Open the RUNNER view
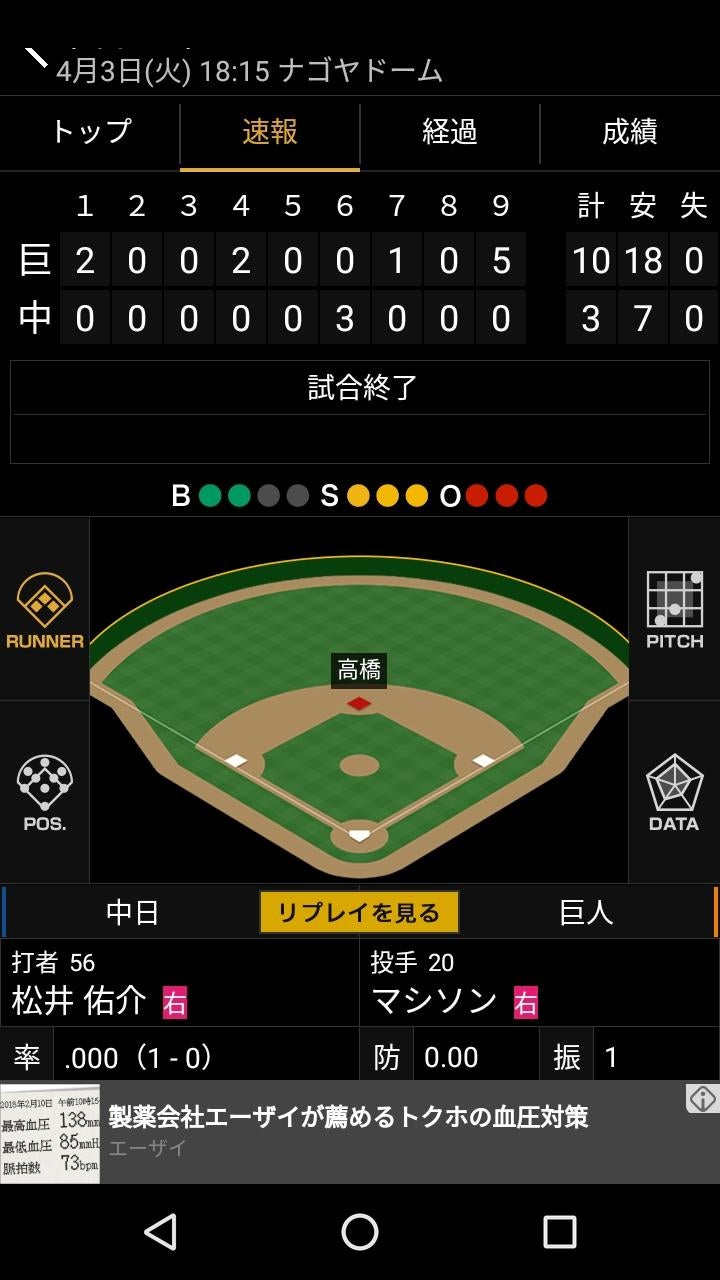 tap(45, 610)
